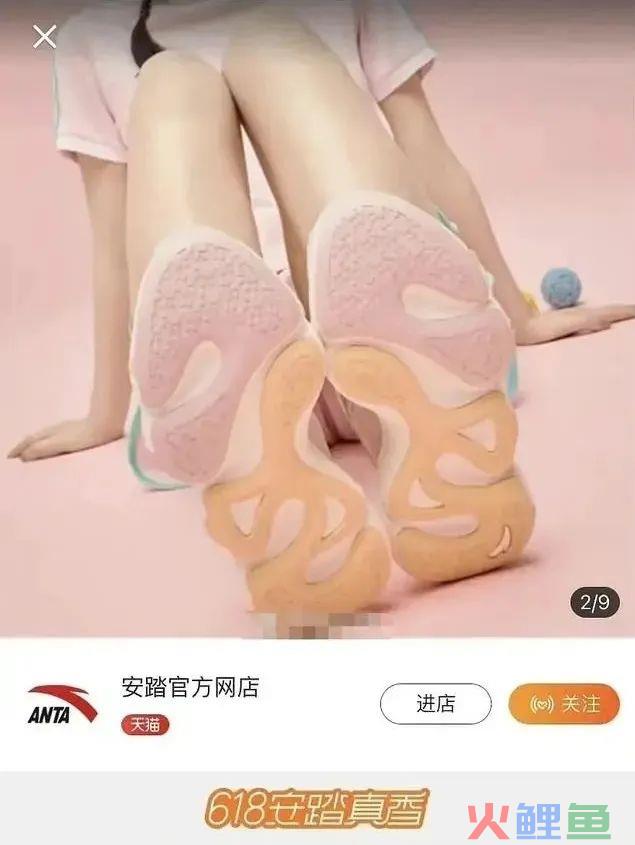Viewport: 635px width, 845px height.
Task: Open the 618安踏真香 promotion banner
Action: pos(317,808)
